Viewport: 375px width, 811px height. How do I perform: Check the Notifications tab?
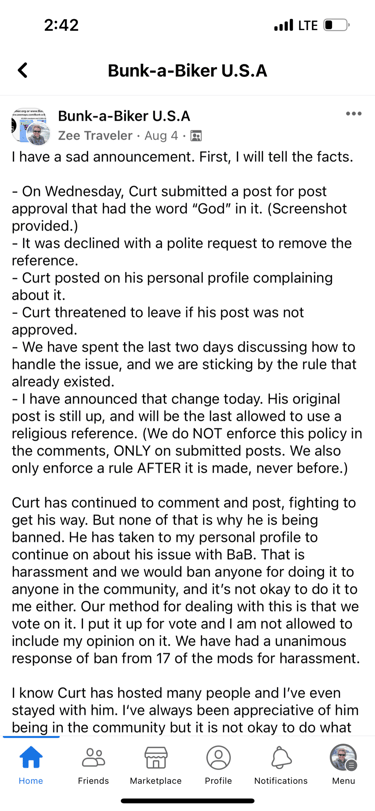pyautogui.click(x=281, y=765)
